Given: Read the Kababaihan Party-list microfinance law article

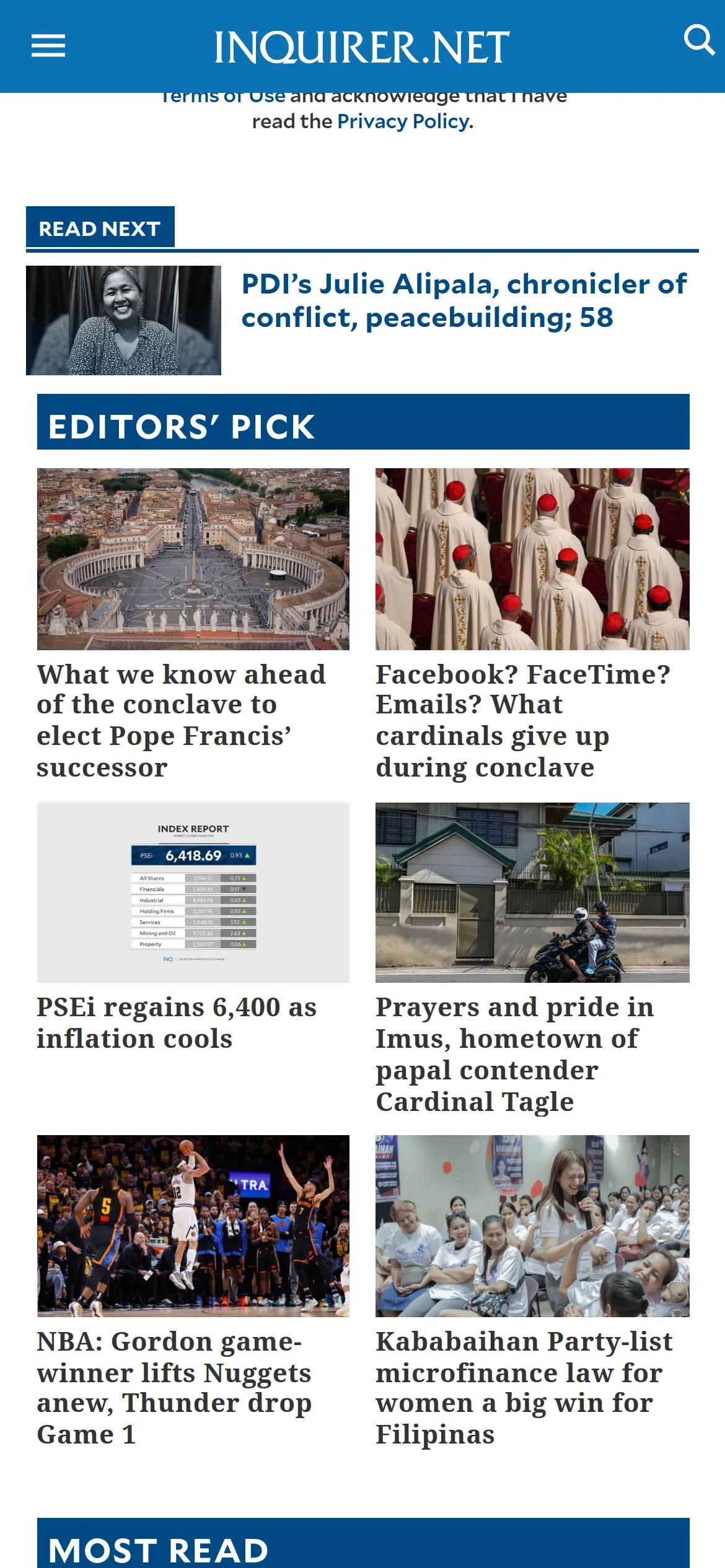Looking at the screenshot, I should [524, 1387].
